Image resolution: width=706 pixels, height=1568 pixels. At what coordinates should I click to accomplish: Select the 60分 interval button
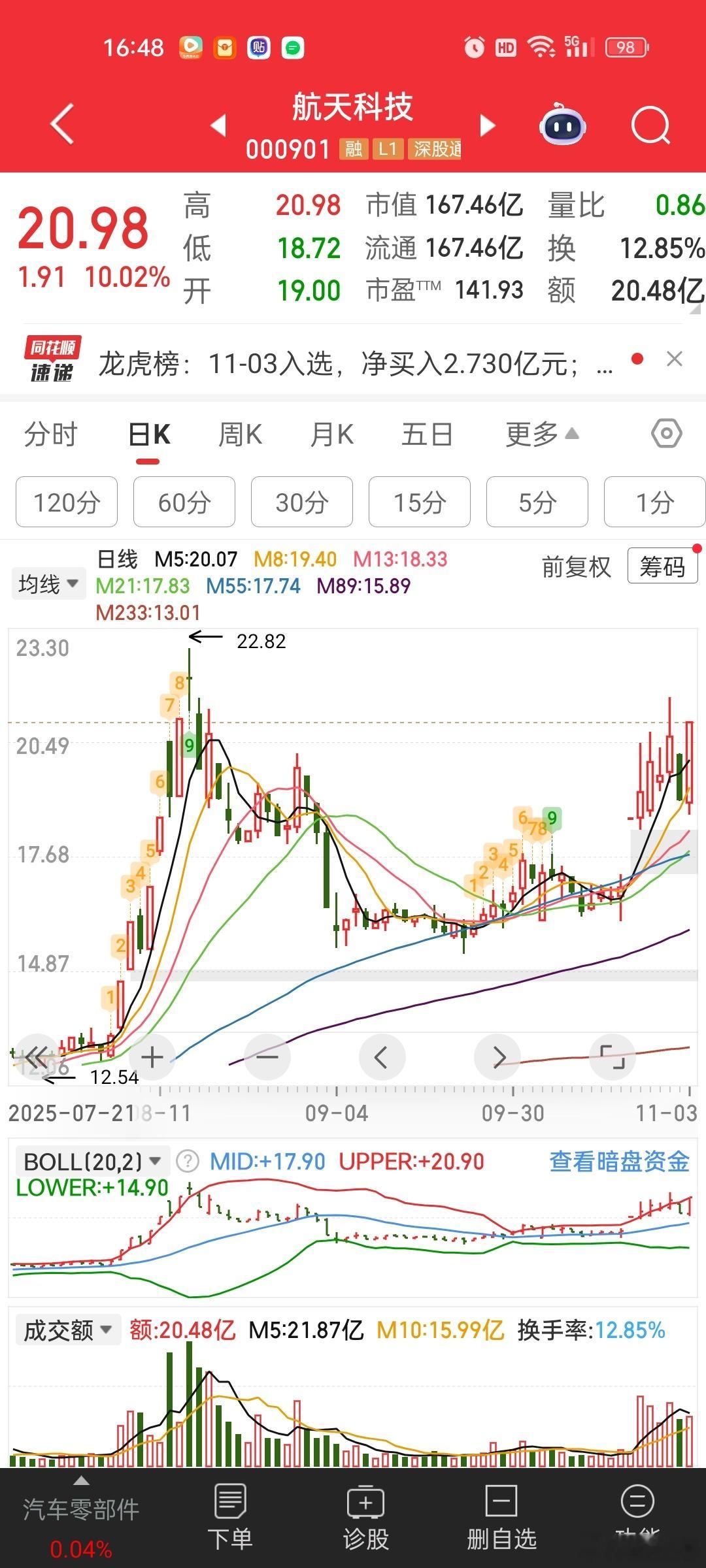point(184,502)
